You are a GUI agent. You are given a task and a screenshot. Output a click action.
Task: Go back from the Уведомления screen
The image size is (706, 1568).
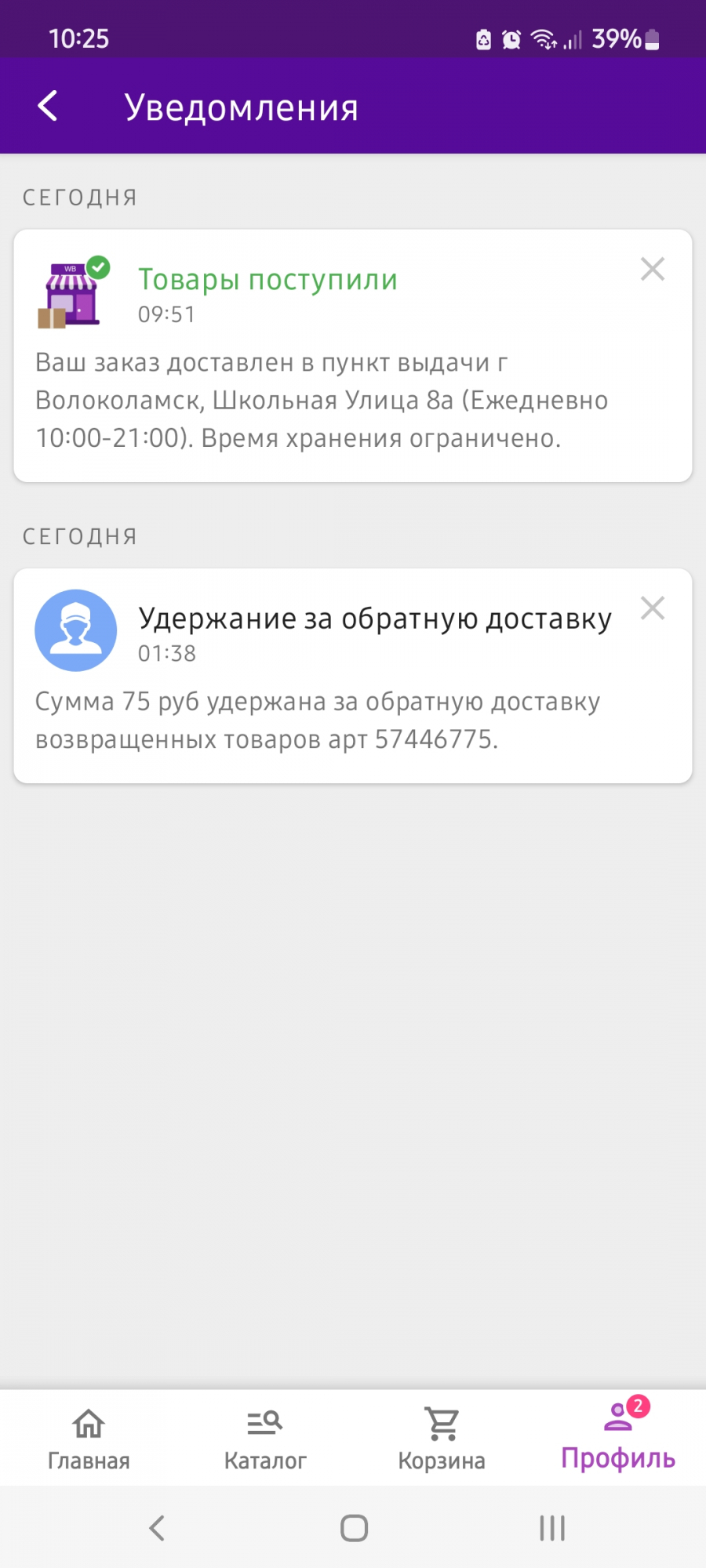pyautogui.click(x=48, y=106)
